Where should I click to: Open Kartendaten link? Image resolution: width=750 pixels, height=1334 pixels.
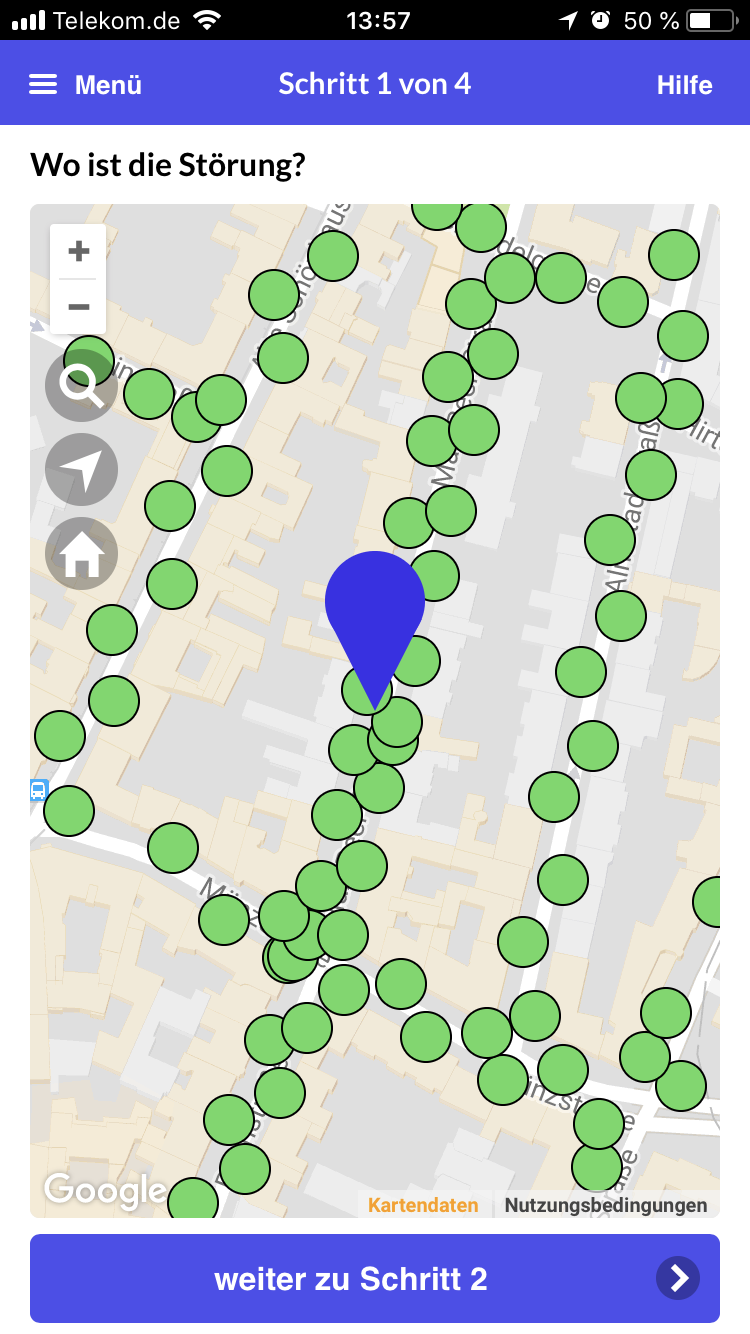pos(423,1205)
